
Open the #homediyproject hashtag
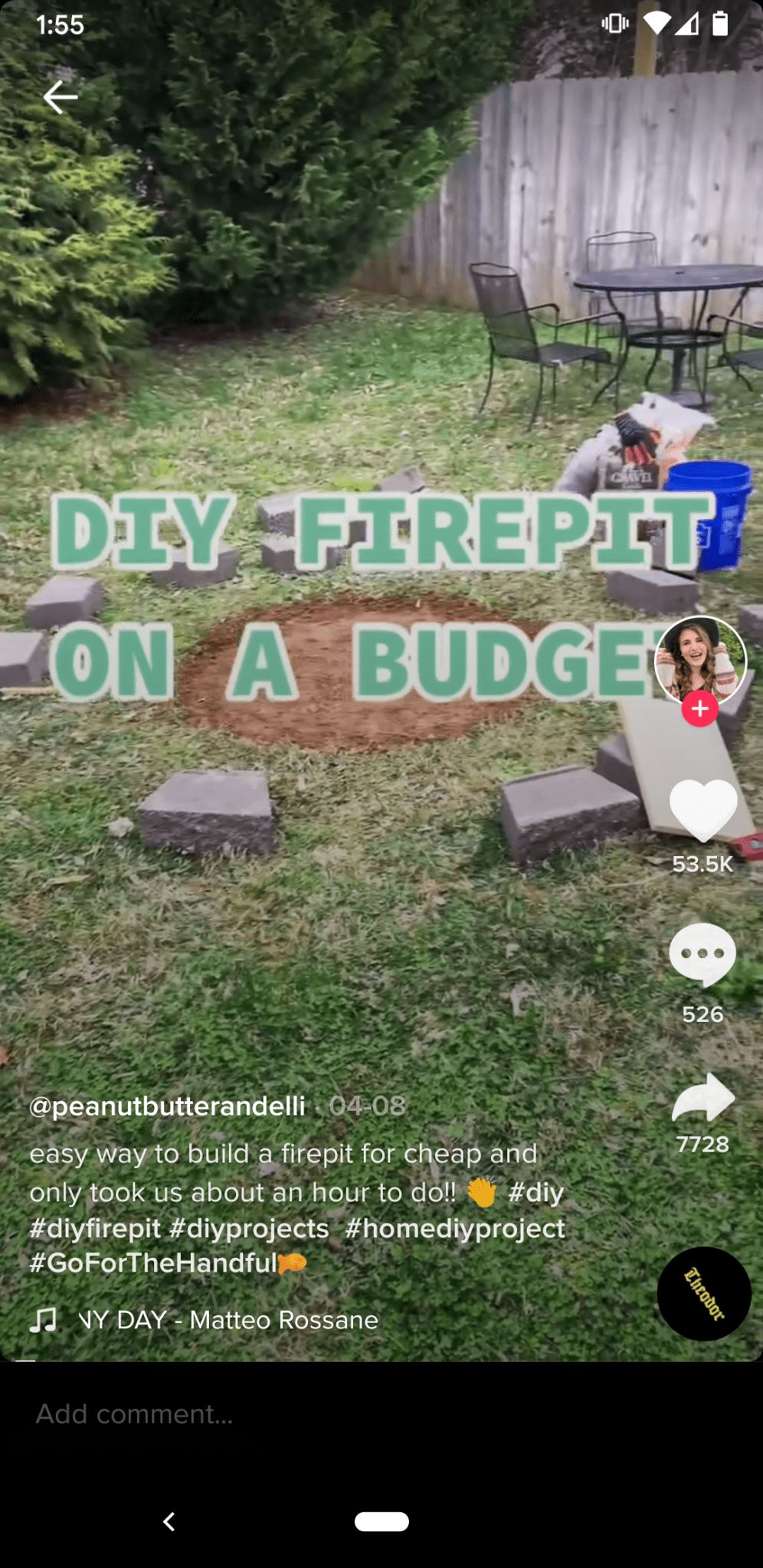[455, 1228]
